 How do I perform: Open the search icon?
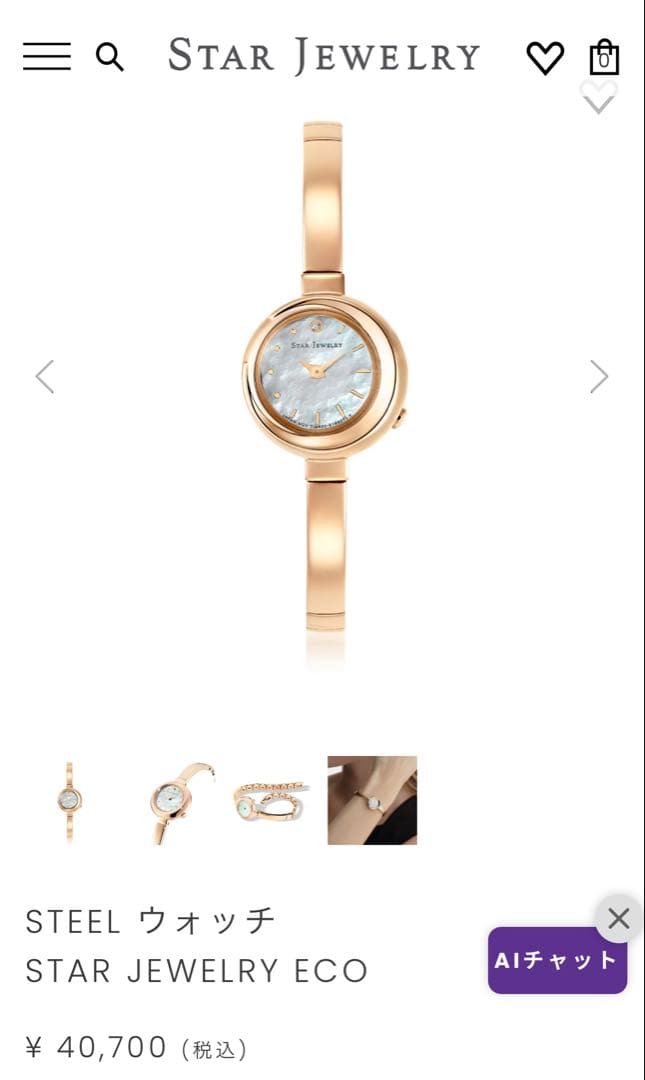[x=110, y=57]
